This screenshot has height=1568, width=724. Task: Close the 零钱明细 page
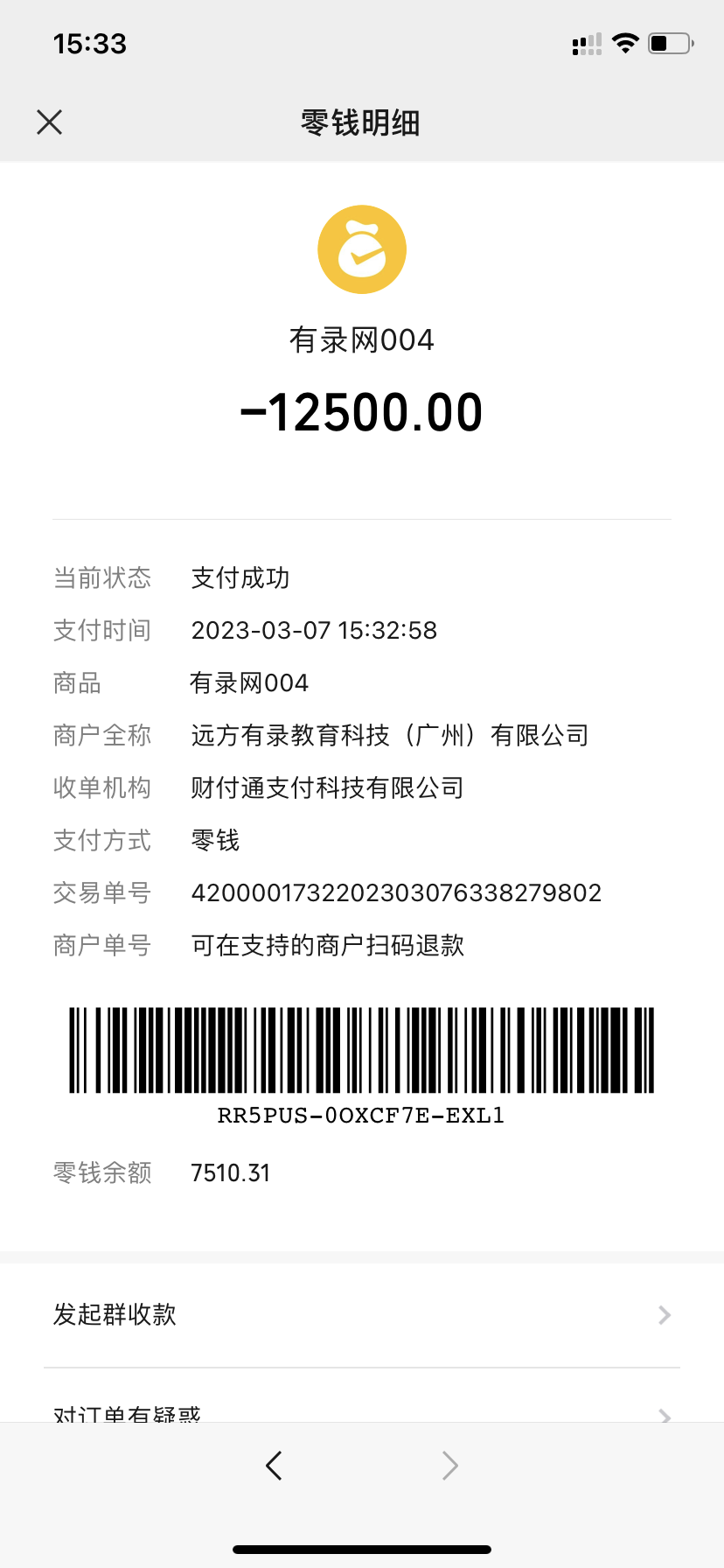point(50,122)
